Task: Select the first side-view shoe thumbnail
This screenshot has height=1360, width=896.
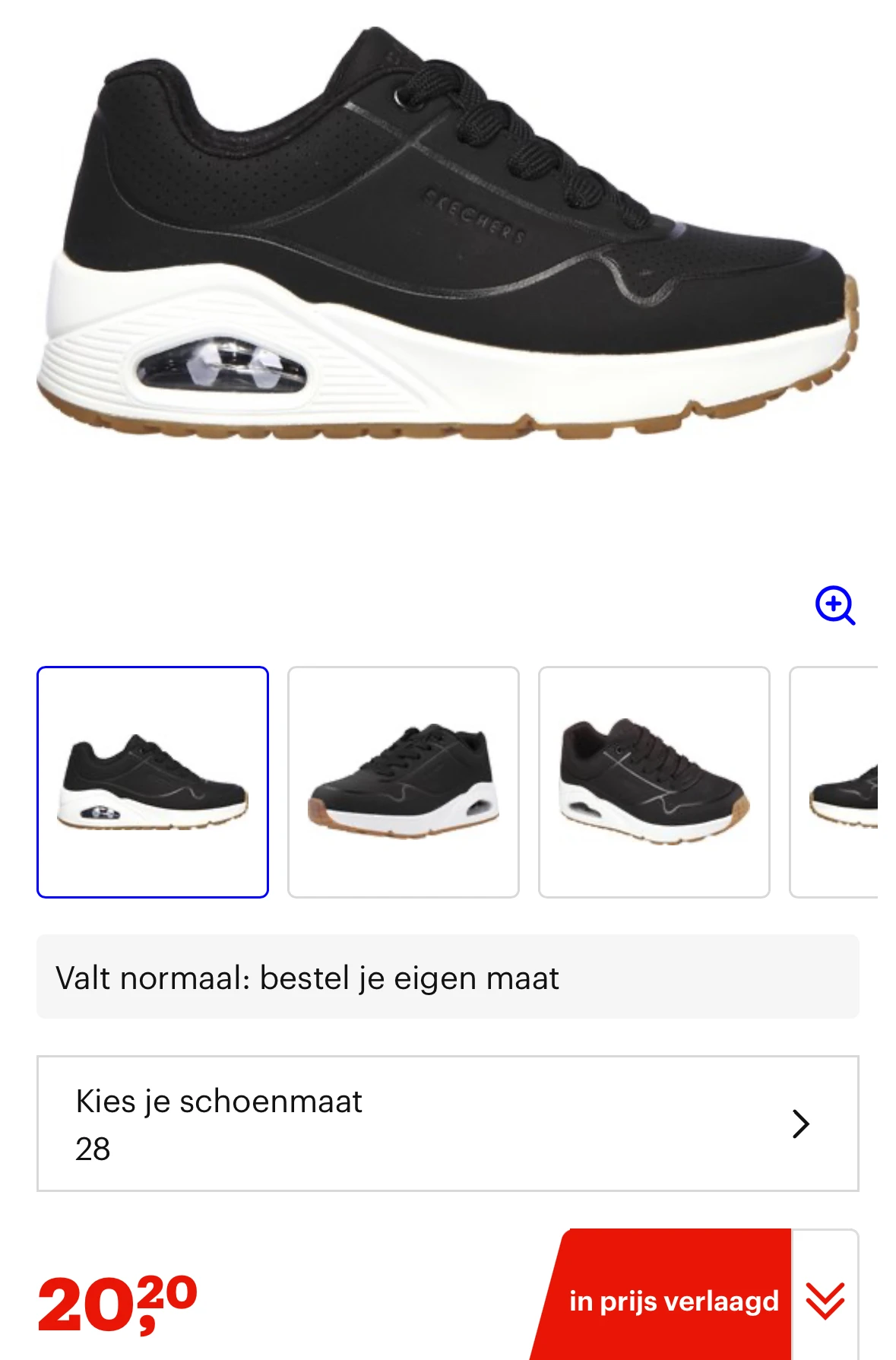Action: point(153,781)
